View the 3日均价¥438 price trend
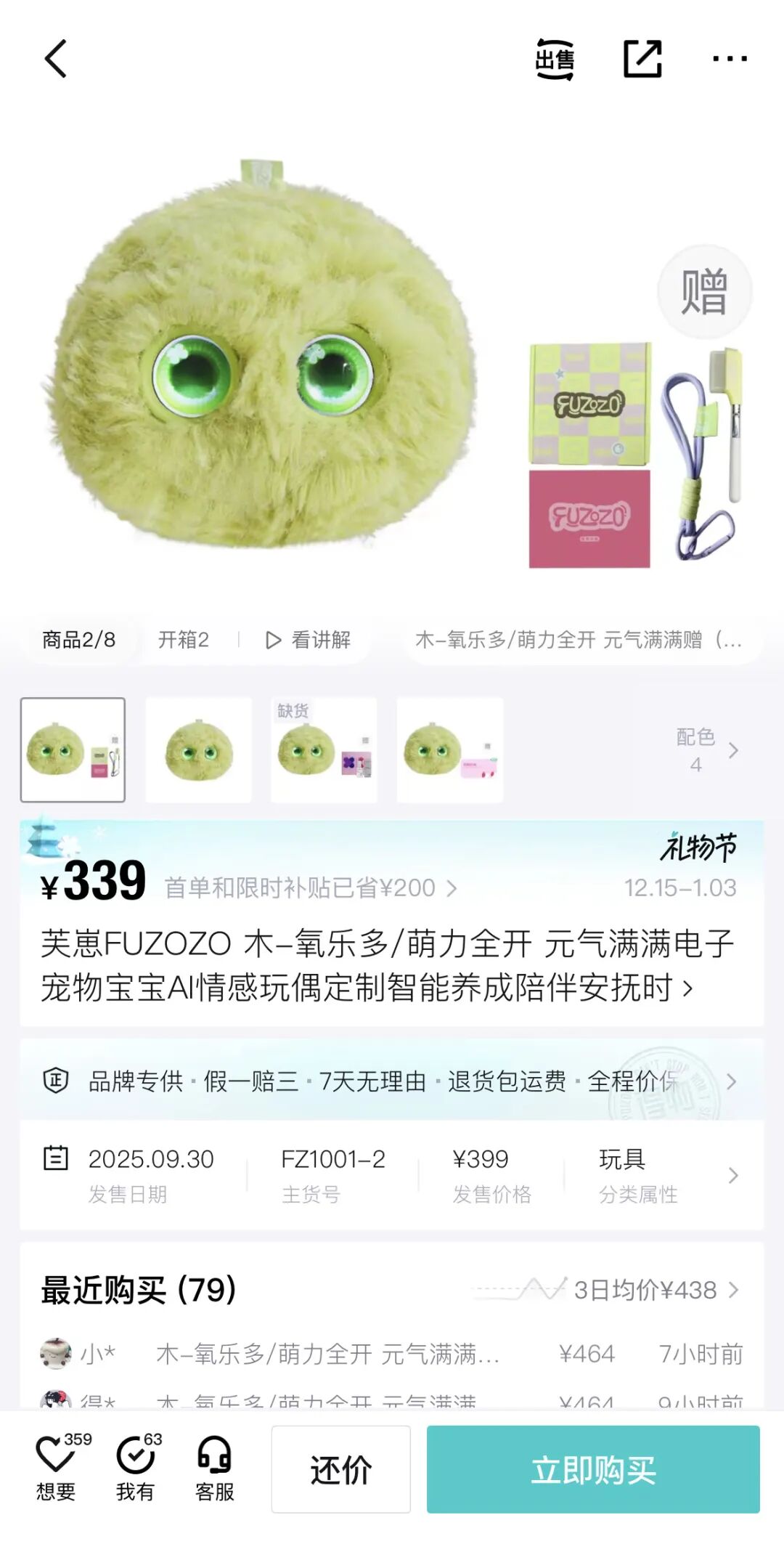784x1544 pixels. (x=646, y=1290)
